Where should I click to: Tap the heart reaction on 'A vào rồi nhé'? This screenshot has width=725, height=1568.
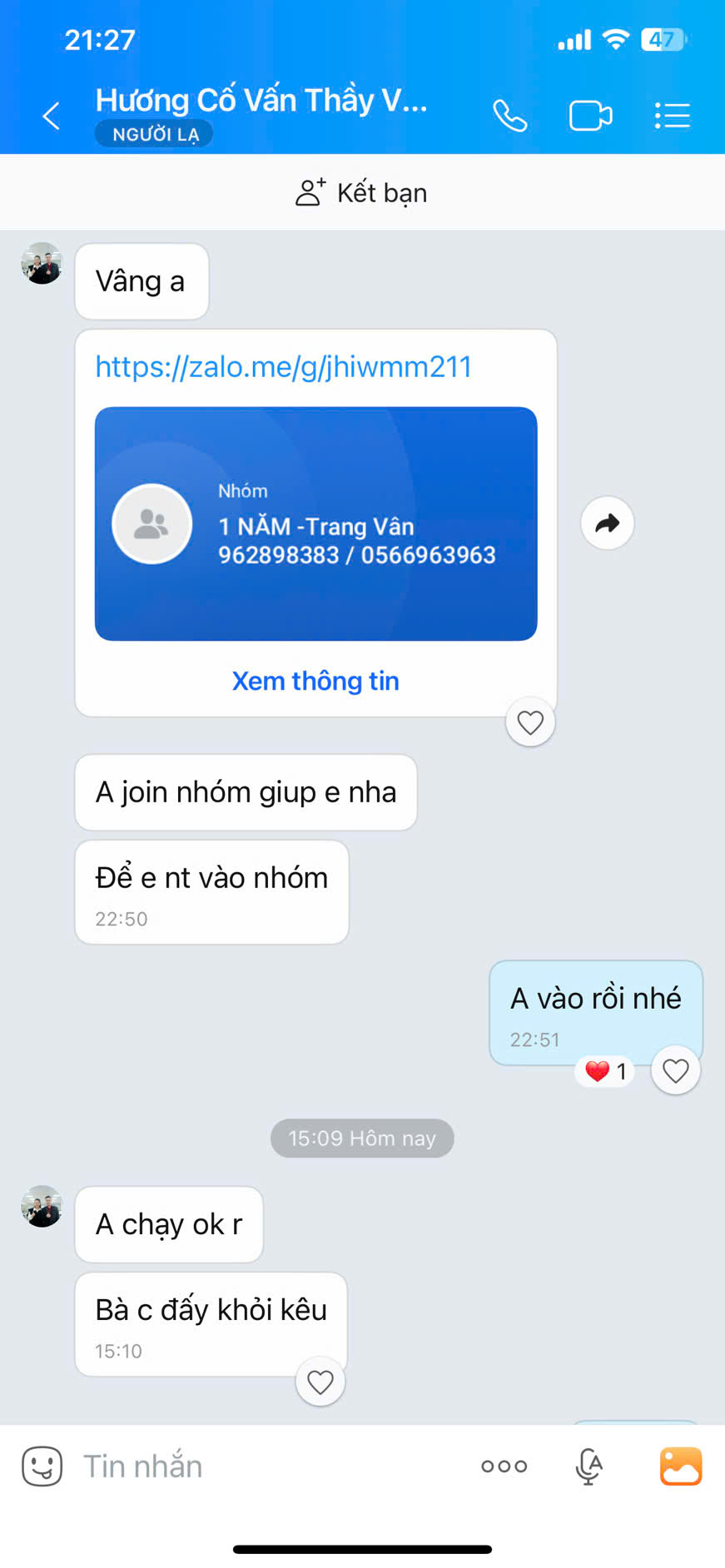(x=675, y=1070)
